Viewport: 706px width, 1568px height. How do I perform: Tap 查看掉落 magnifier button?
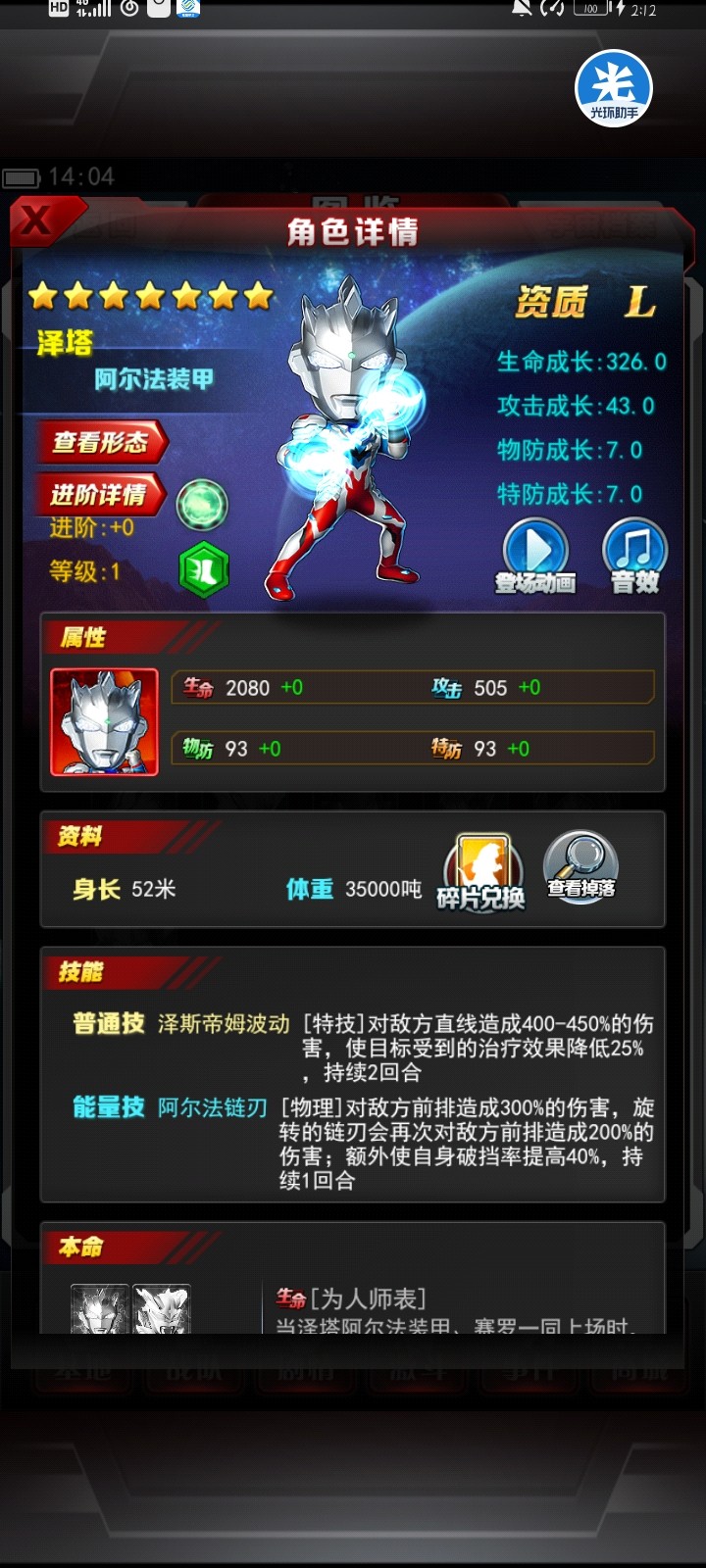(580, 867)
